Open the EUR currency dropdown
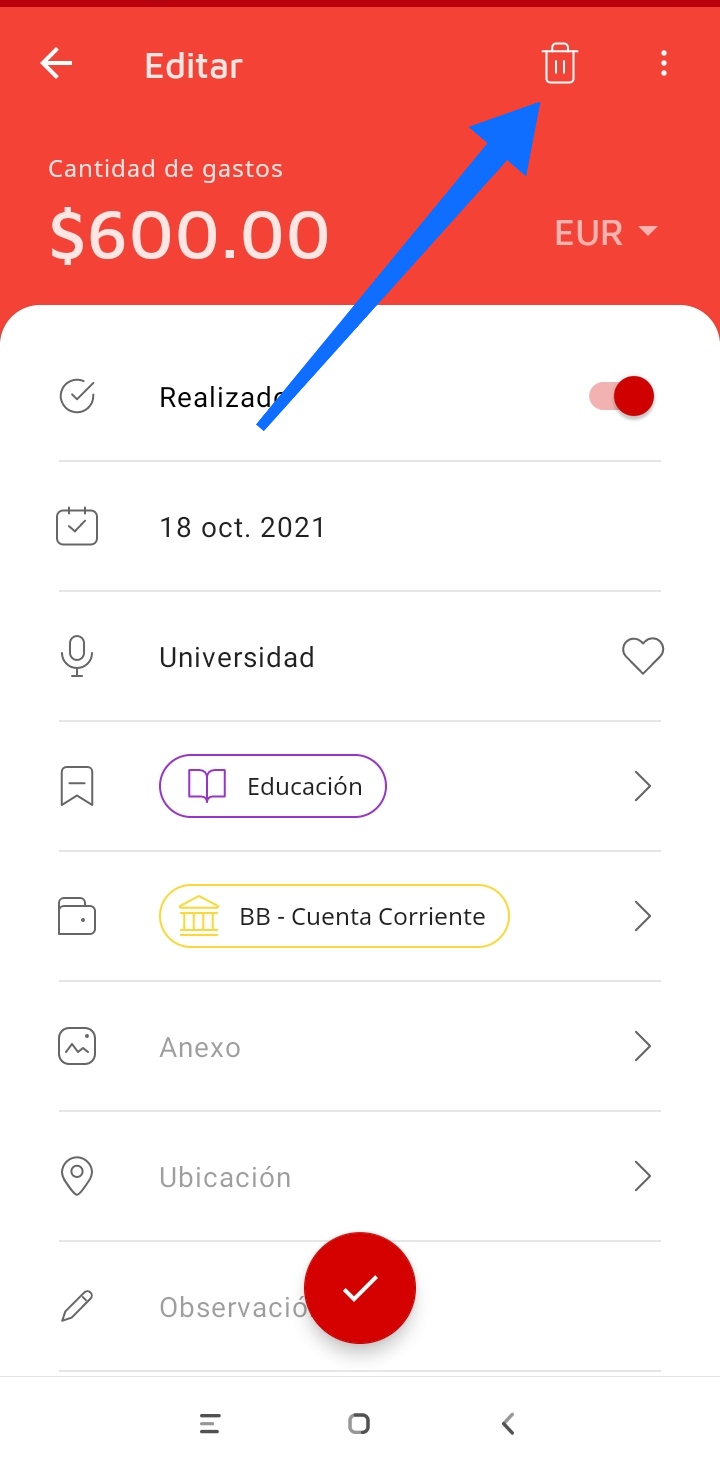The width and height of the screenshot is (720, 1472). click(606, 233)
